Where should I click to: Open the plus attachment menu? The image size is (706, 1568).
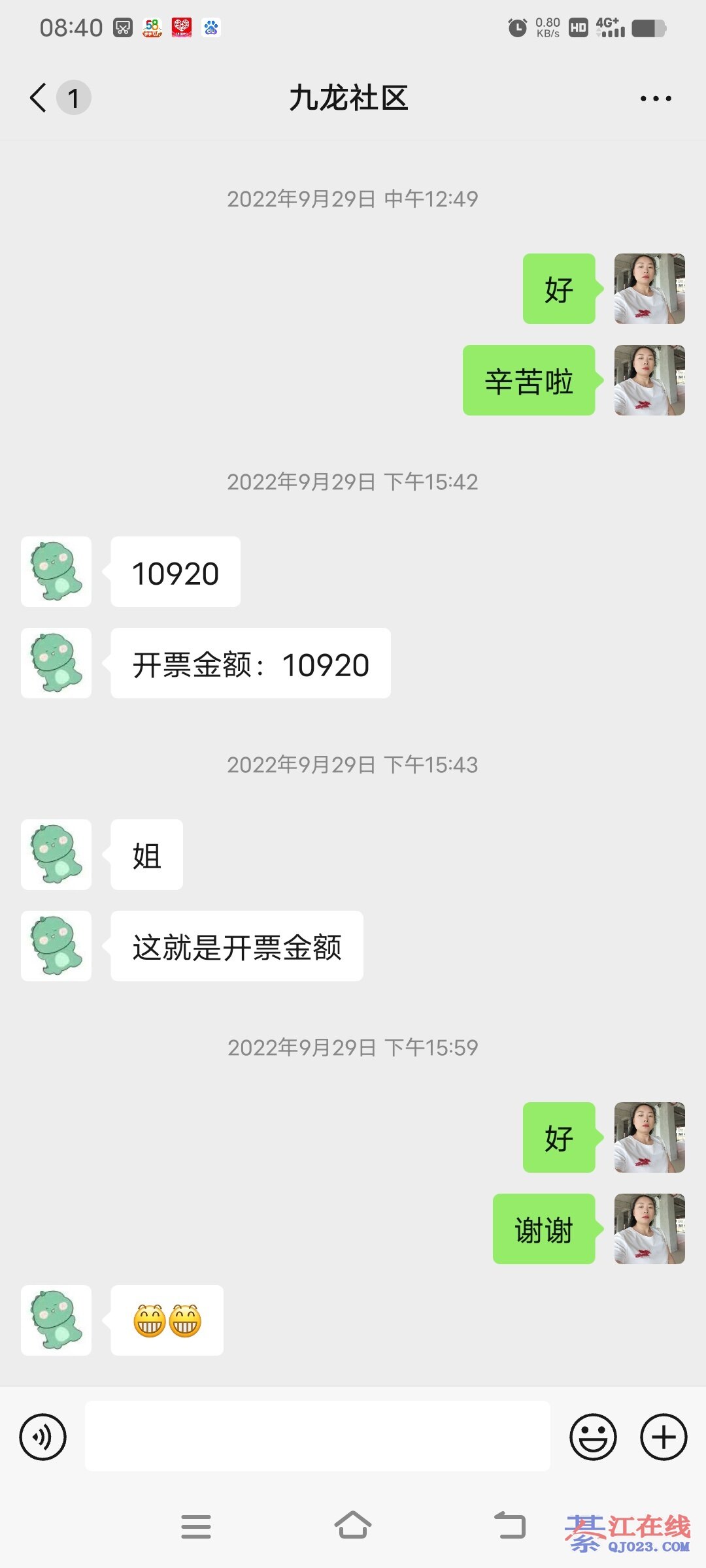[664, 1437]
